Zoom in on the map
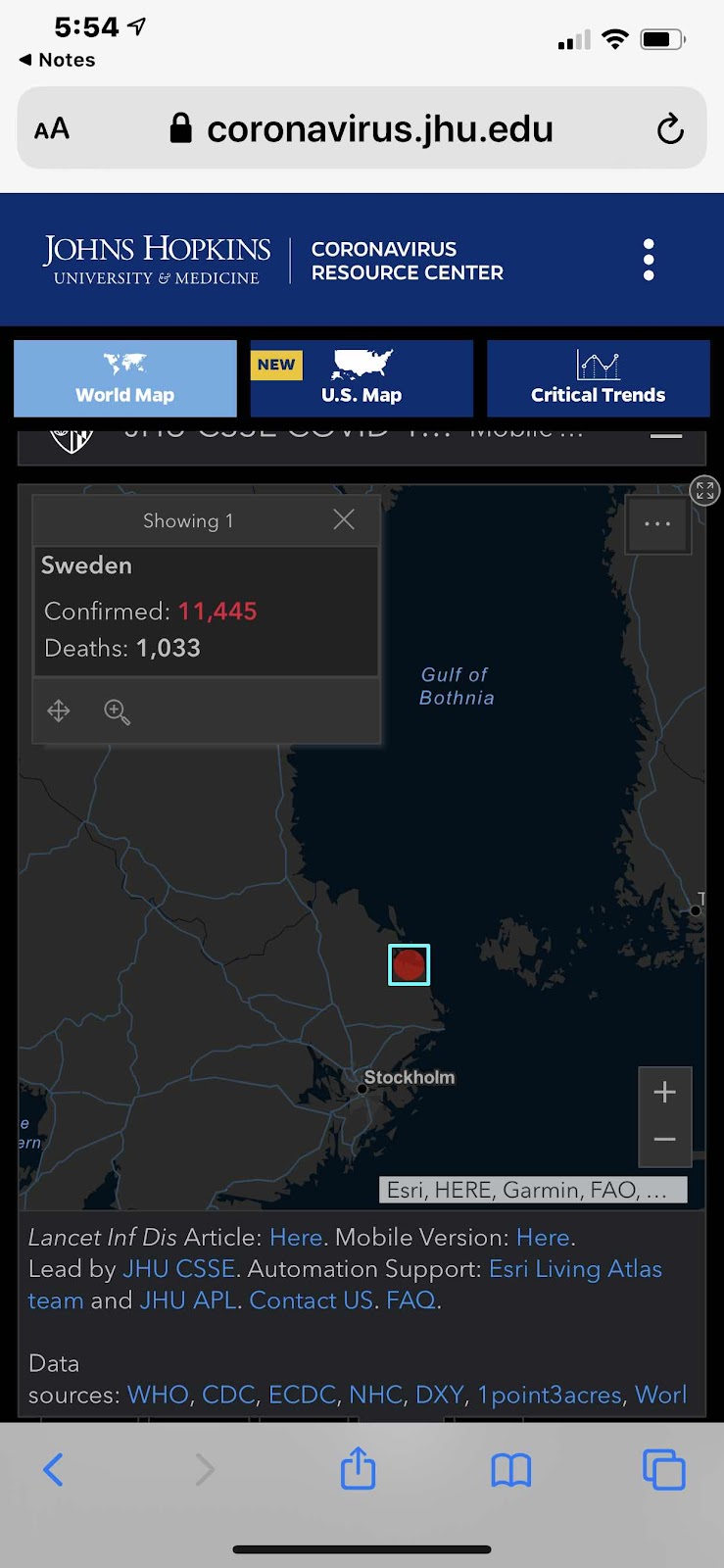The width and height of the screenshot is (724, 1568). 665,1092
